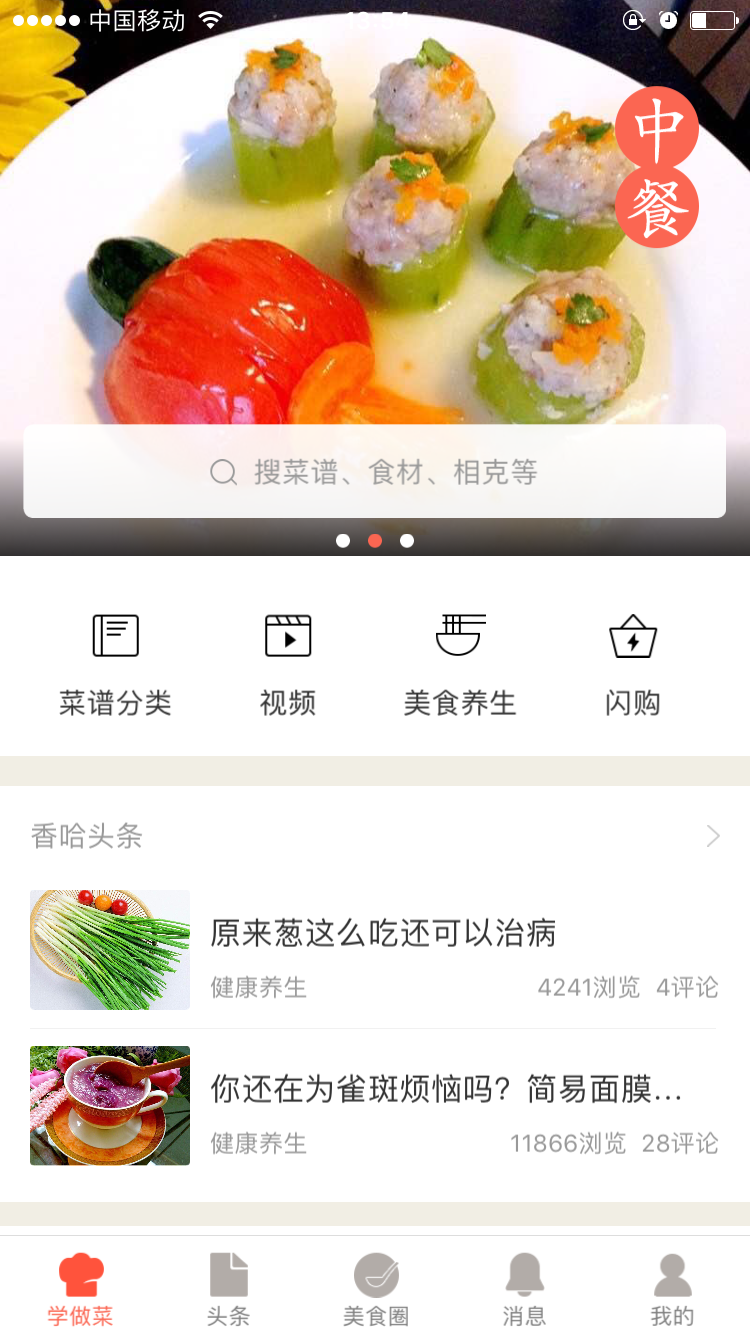Select the second carousel dot

(375, 540)
